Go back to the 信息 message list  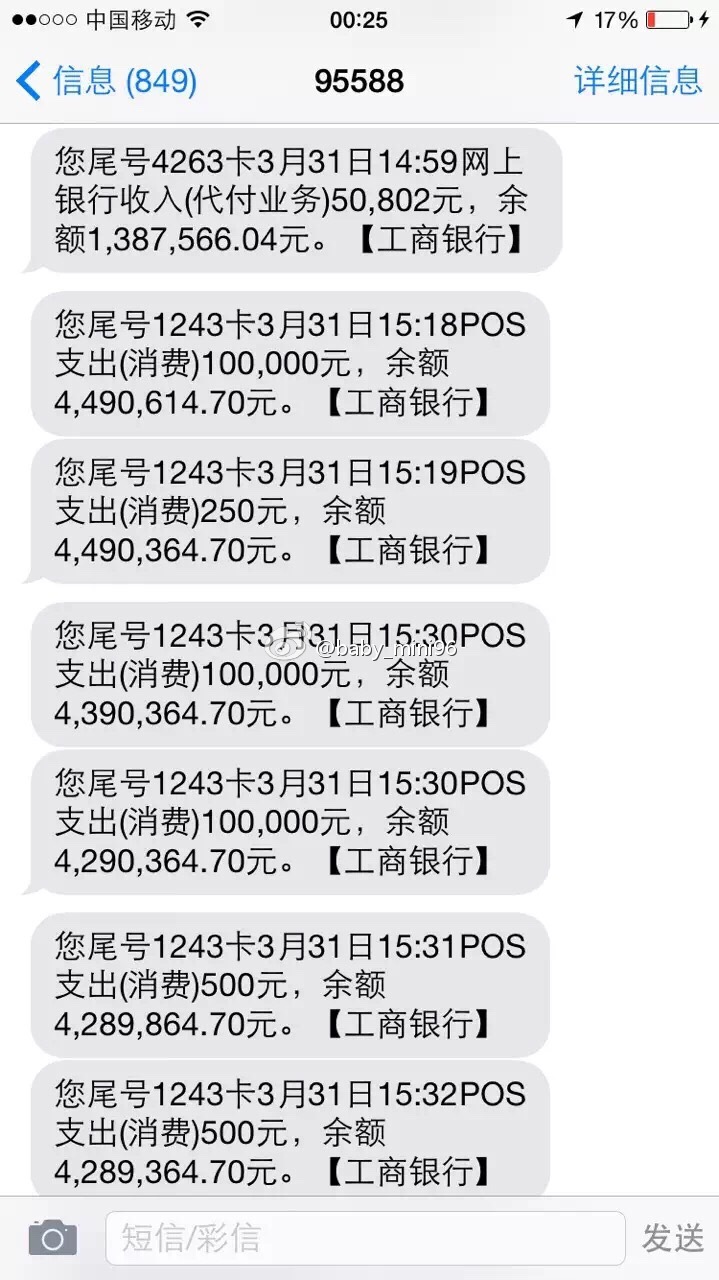[x=107, y=80]
